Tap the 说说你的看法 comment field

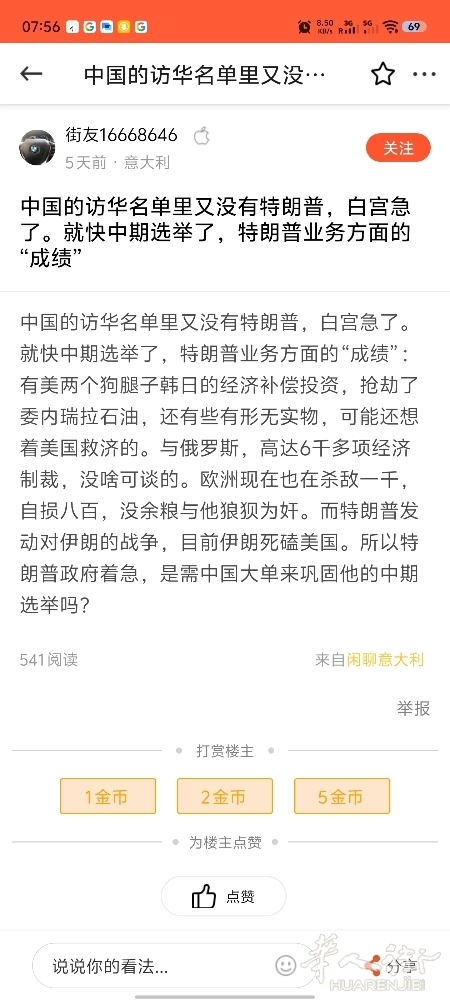pos(150,966)
